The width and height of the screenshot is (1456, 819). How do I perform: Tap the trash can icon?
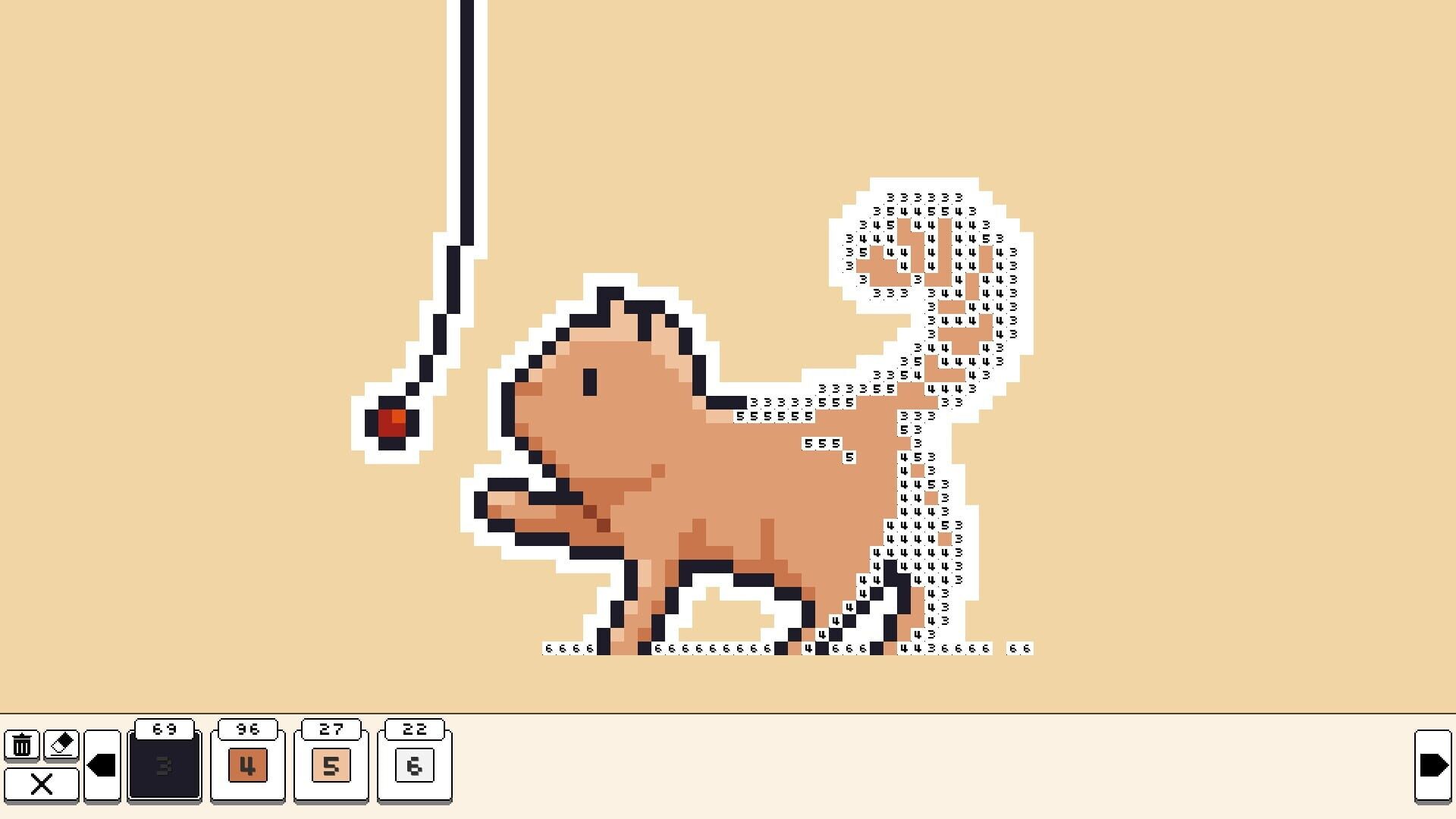(x=22, y=745)
